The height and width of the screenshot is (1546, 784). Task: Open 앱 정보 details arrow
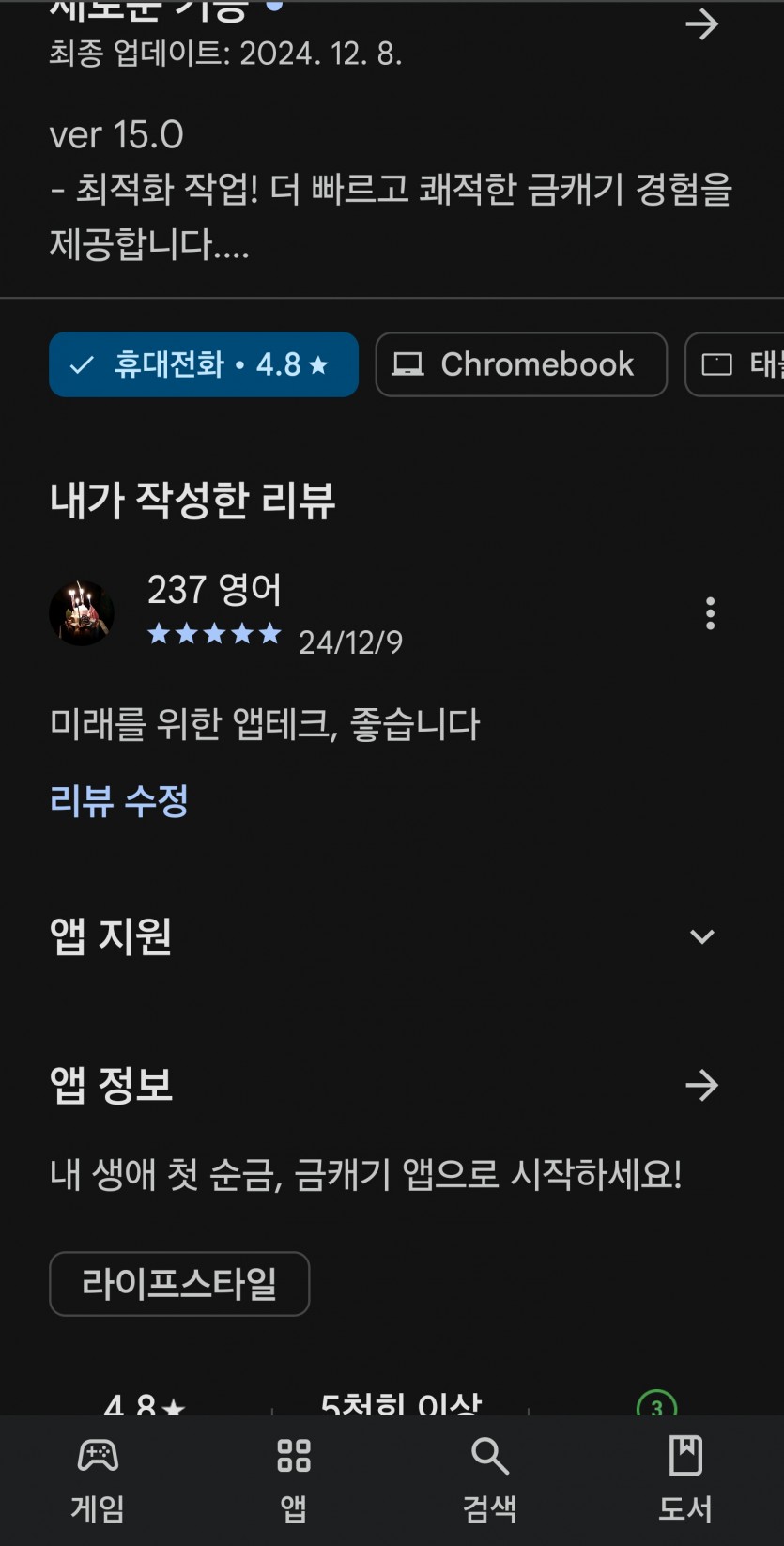(x=701, y=1086)
